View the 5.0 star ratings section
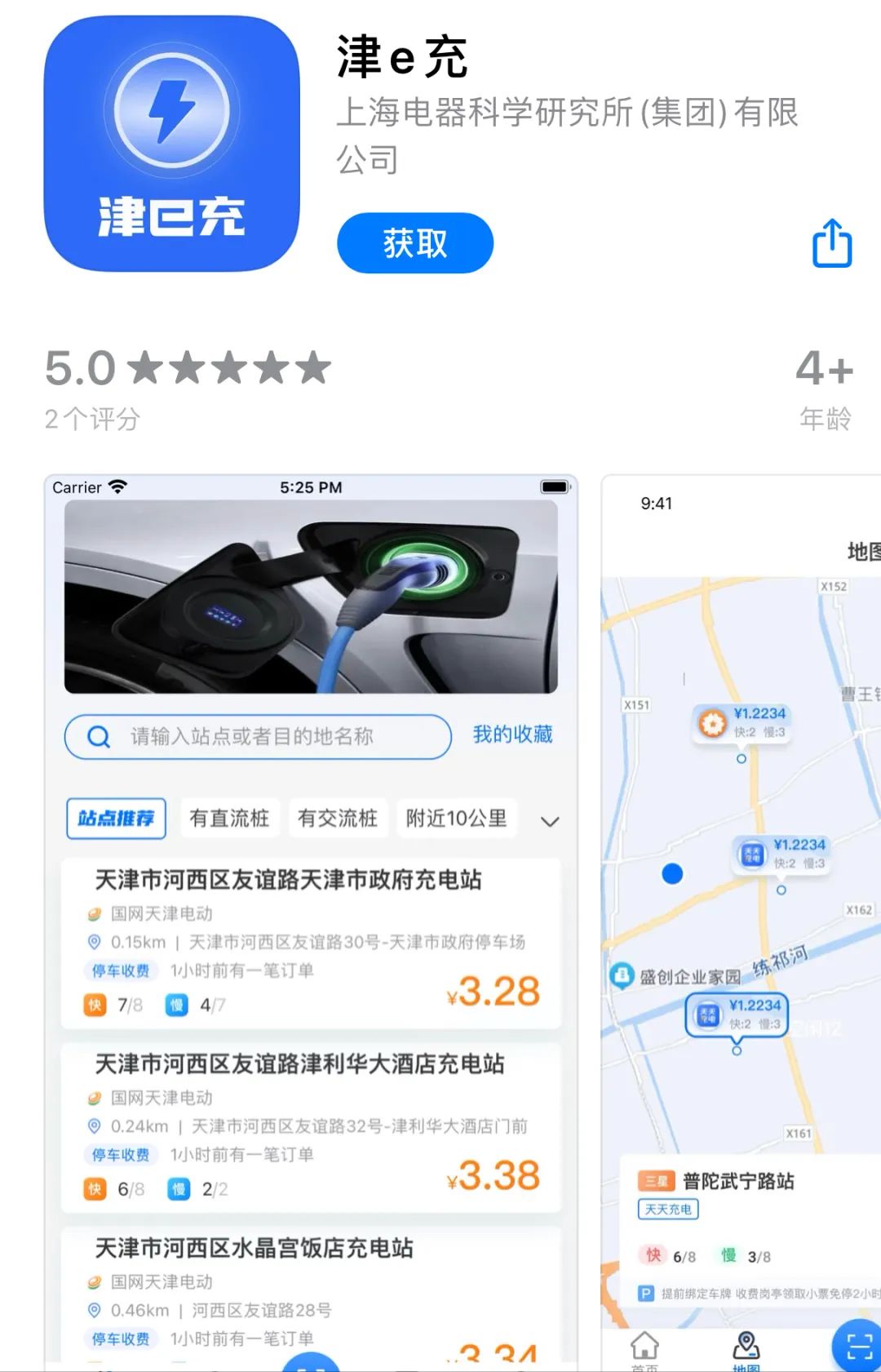This screenshot has height=1372, width=881. click(x=188, y=387)
